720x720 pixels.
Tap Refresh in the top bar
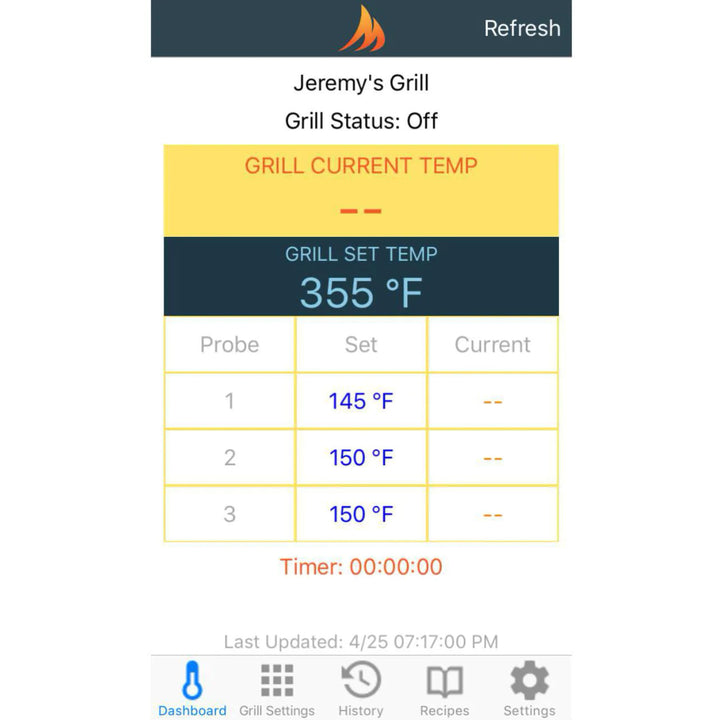click(522, 28)
